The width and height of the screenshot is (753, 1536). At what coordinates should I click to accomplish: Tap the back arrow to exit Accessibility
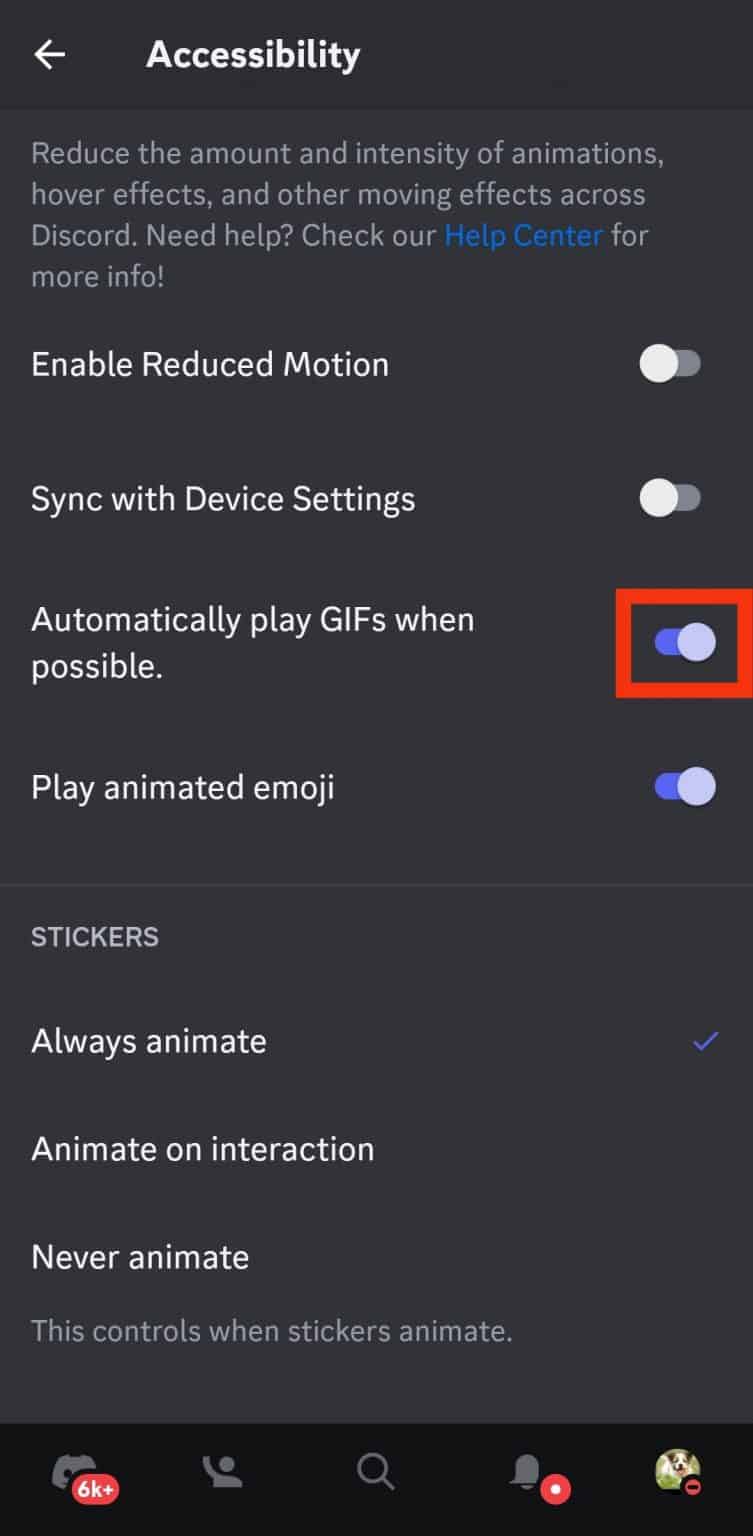48,55
